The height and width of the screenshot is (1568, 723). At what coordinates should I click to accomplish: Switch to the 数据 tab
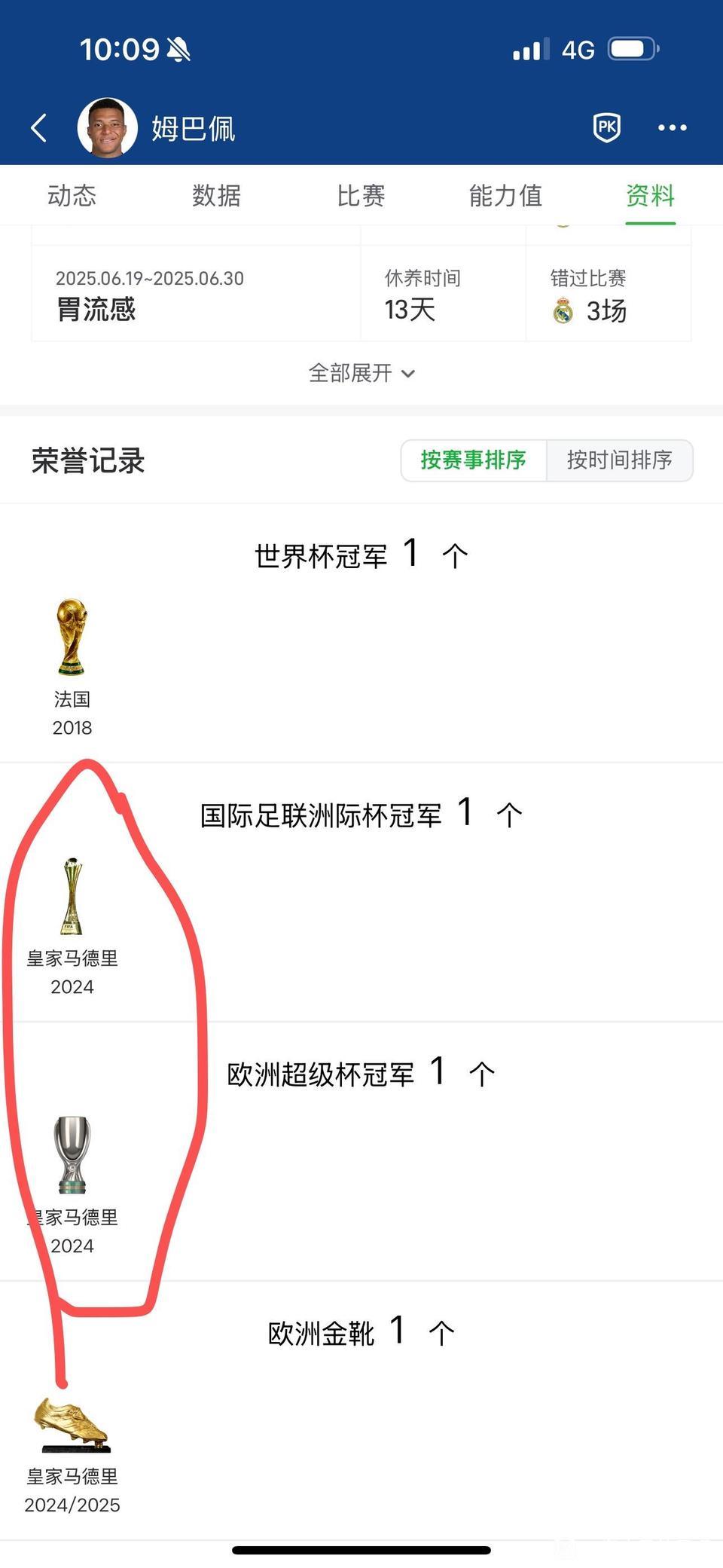(x=217, y=195)
